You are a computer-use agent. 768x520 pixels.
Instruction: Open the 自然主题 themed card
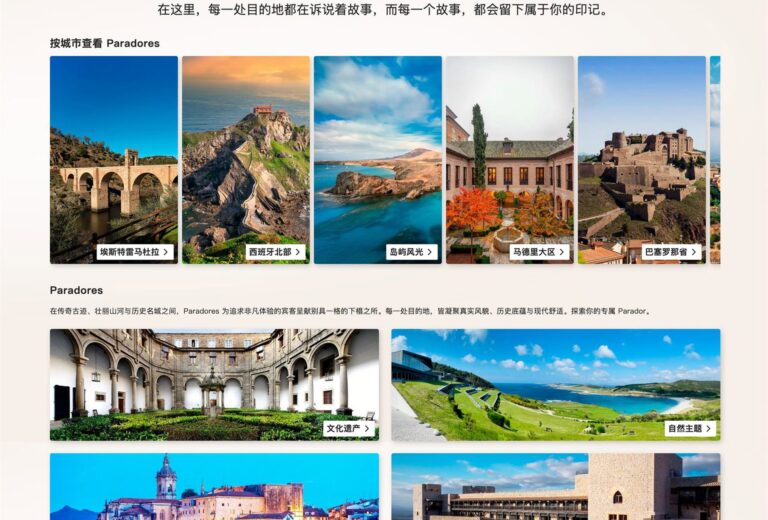(x=555, y=385)
